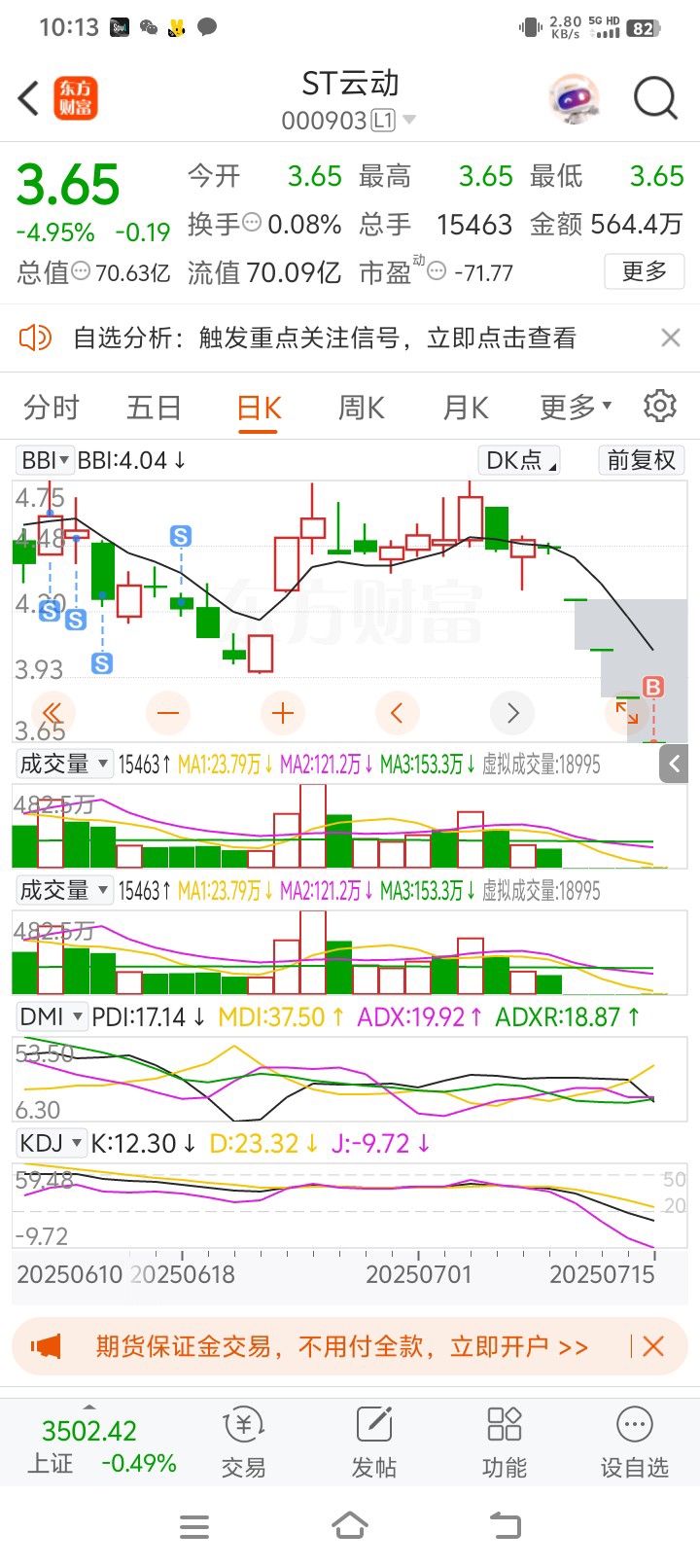Change 前复权 price adjustment mode
The height and width of the screenshot is (1568, 700).
click(x=641, y=460)
